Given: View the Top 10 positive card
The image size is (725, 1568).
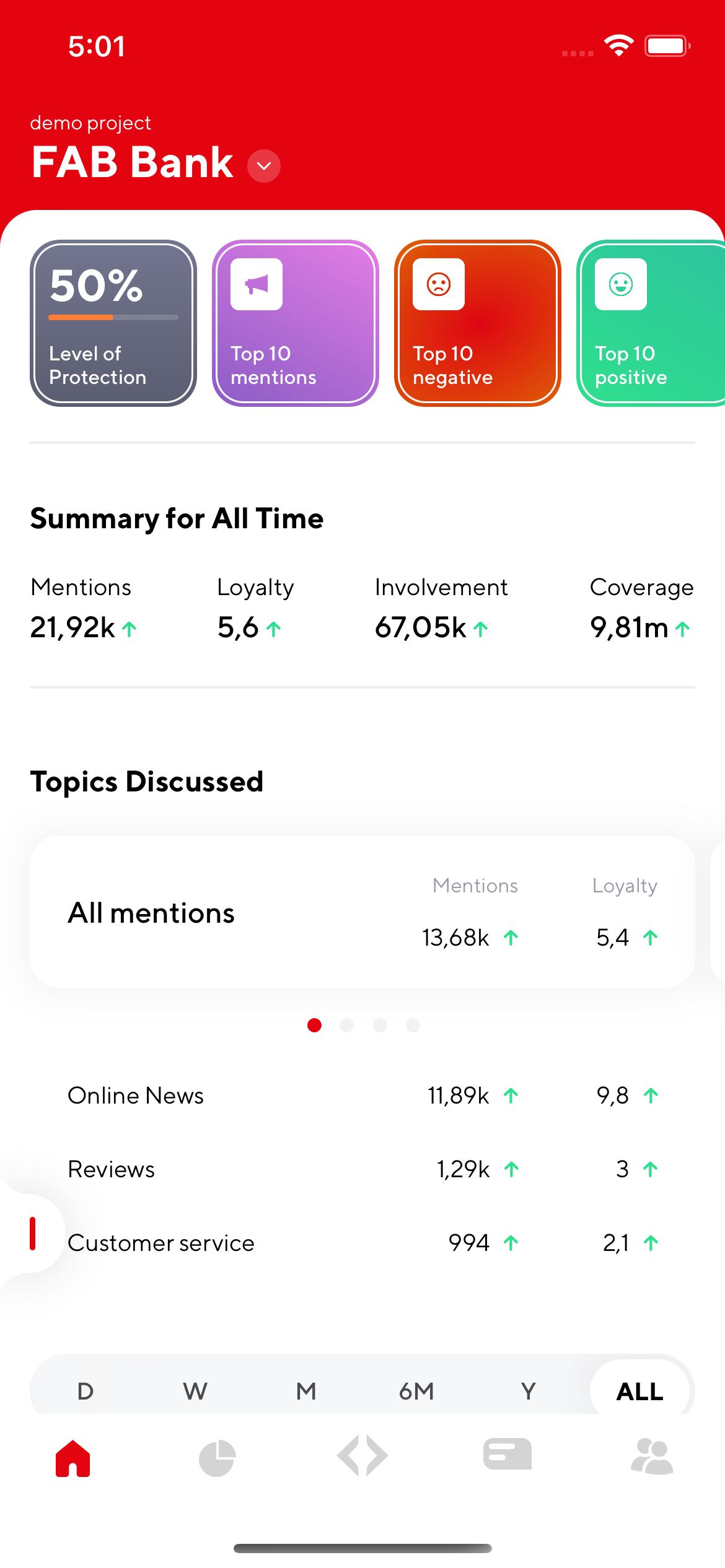Looking at the screenshot, I should [x=651, y=323].
